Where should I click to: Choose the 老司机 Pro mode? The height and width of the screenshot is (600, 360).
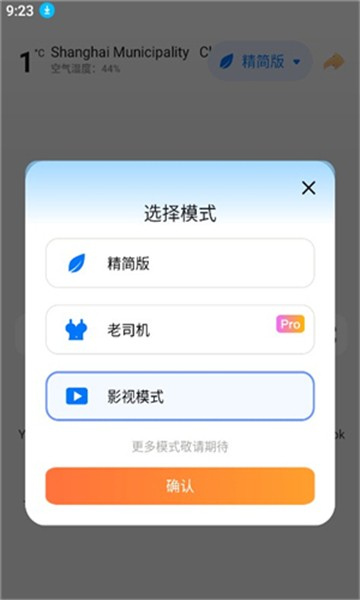pos(180,329)
